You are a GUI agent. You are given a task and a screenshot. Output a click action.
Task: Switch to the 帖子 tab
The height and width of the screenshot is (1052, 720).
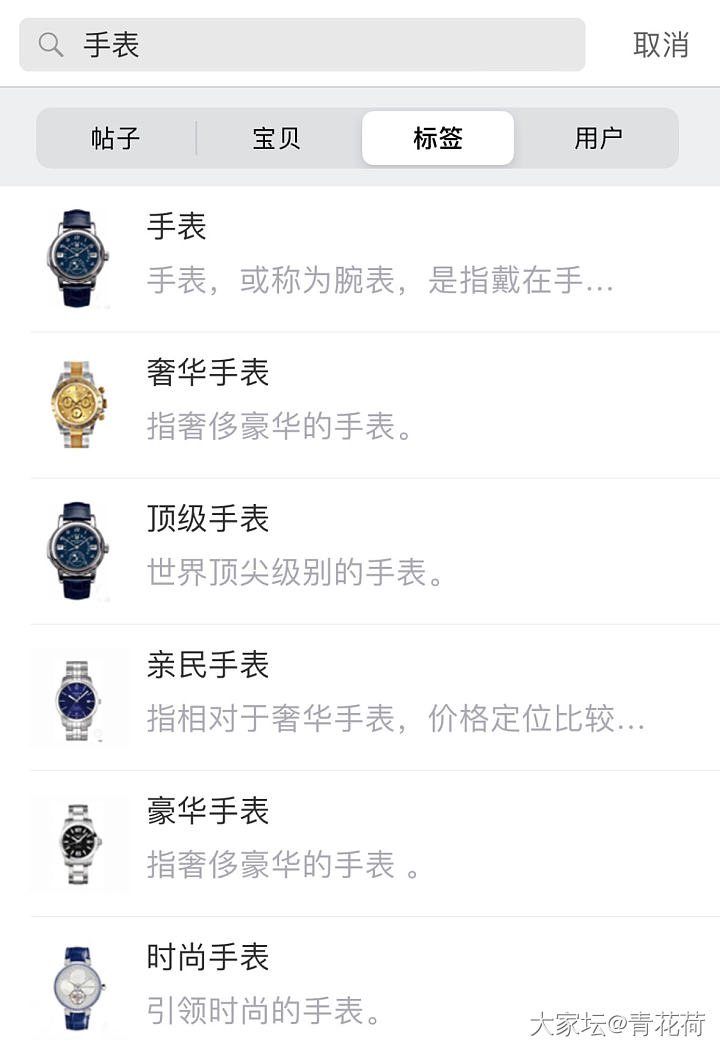pyautogui.click(x=116, y=138)
